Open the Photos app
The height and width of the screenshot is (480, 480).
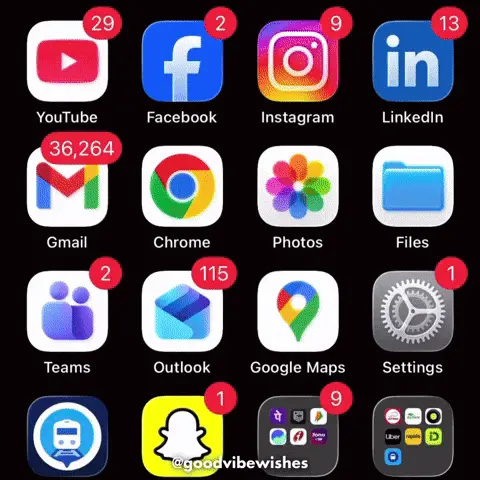click(298, 186)
